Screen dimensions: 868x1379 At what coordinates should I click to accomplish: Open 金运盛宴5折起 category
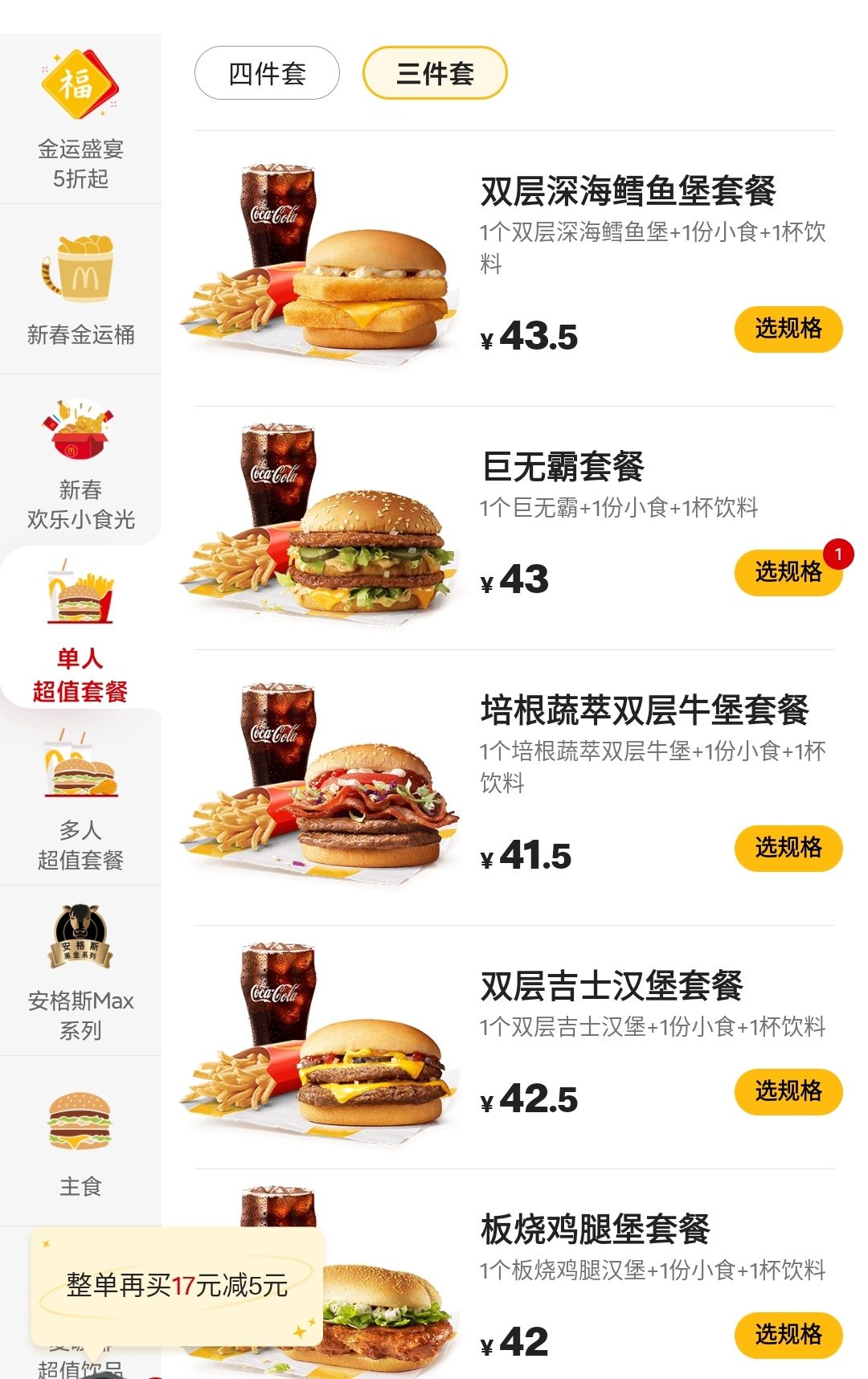click(80, 119)
